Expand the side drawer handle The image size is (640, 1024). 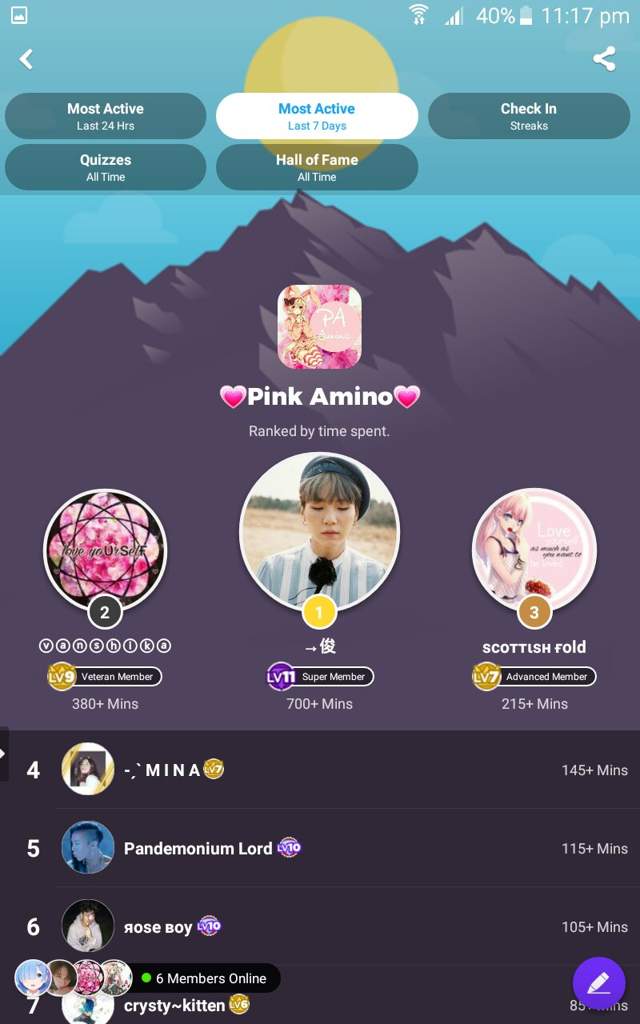coord(4,753)
